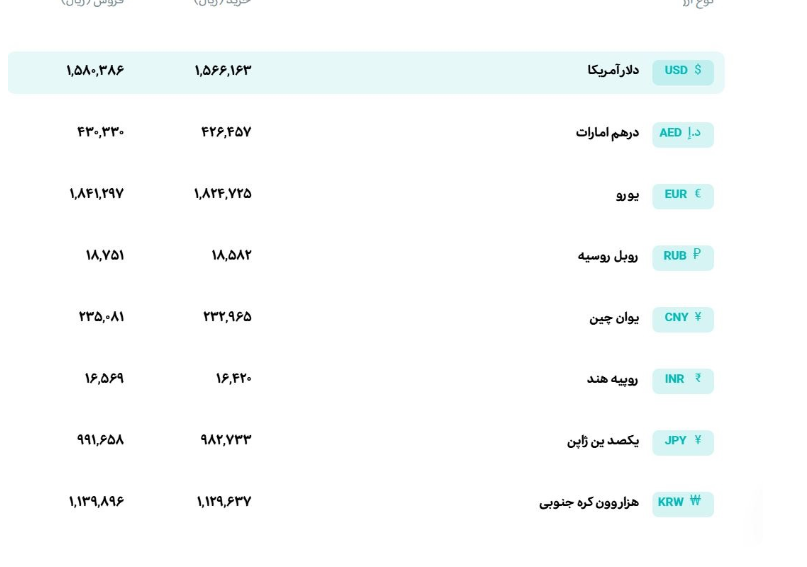Open the KRW South Korean won row

click(366, 503)
